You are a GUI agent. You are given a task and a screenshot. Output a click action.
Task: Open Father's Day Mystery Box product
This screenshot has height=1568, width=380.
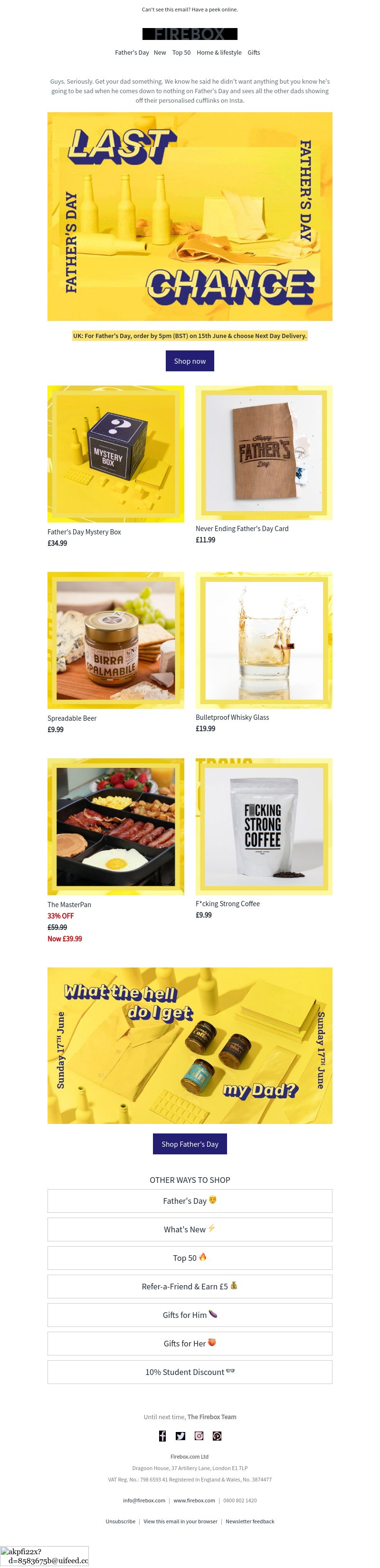click(115, 454)
